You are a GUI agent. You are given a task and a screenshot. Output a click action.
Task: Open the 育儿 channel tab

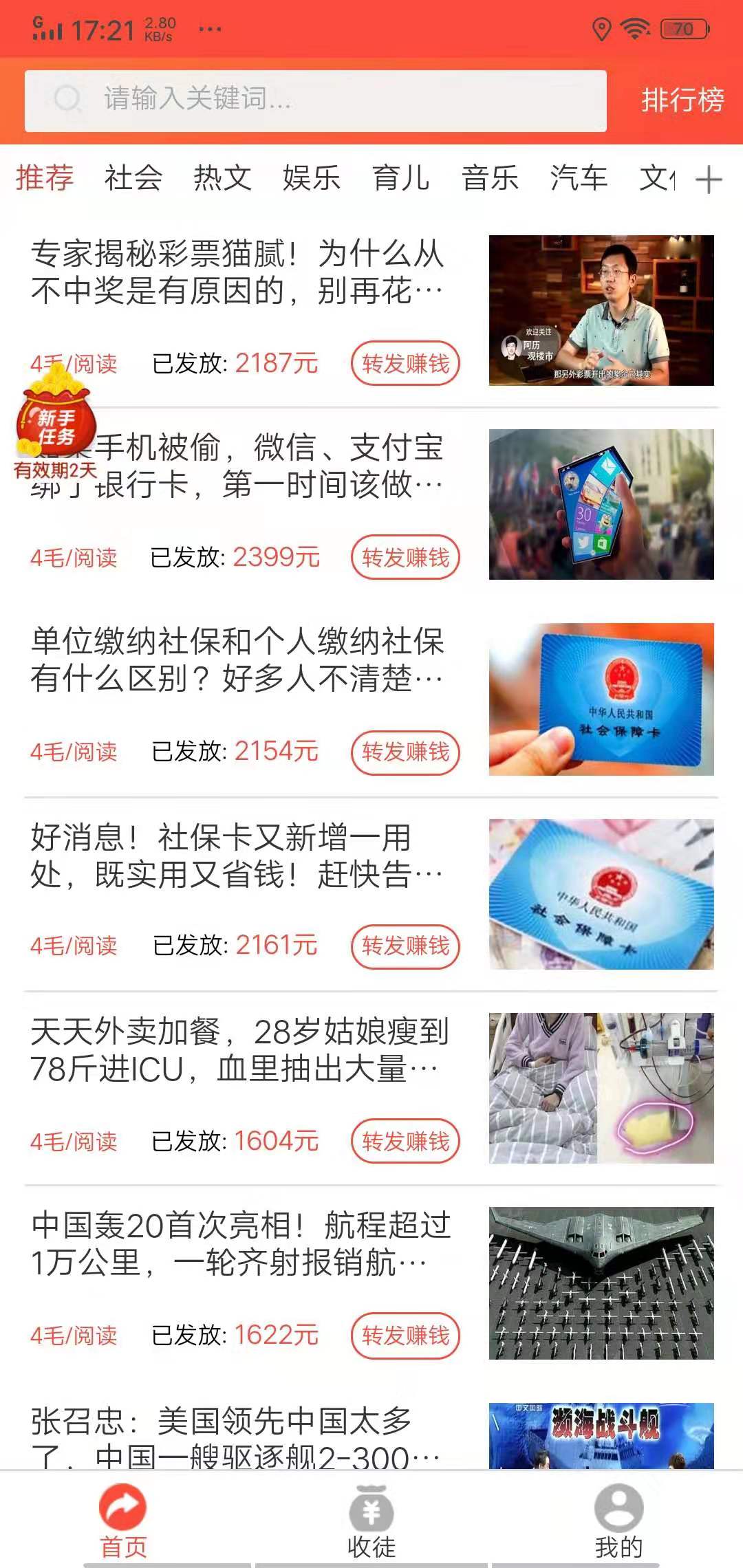click(x=399, y=179)
